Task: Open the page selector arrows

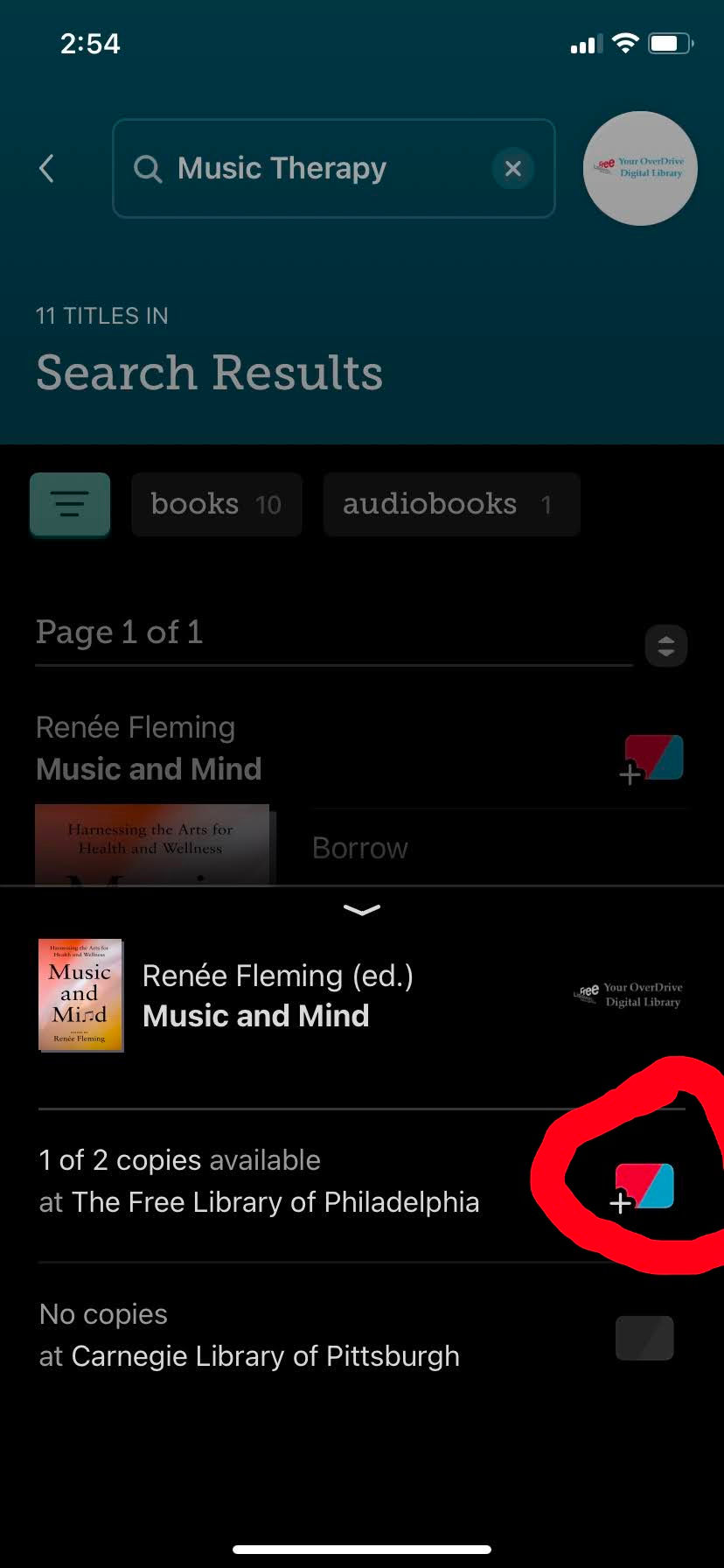Action: [x=666, y=647]
